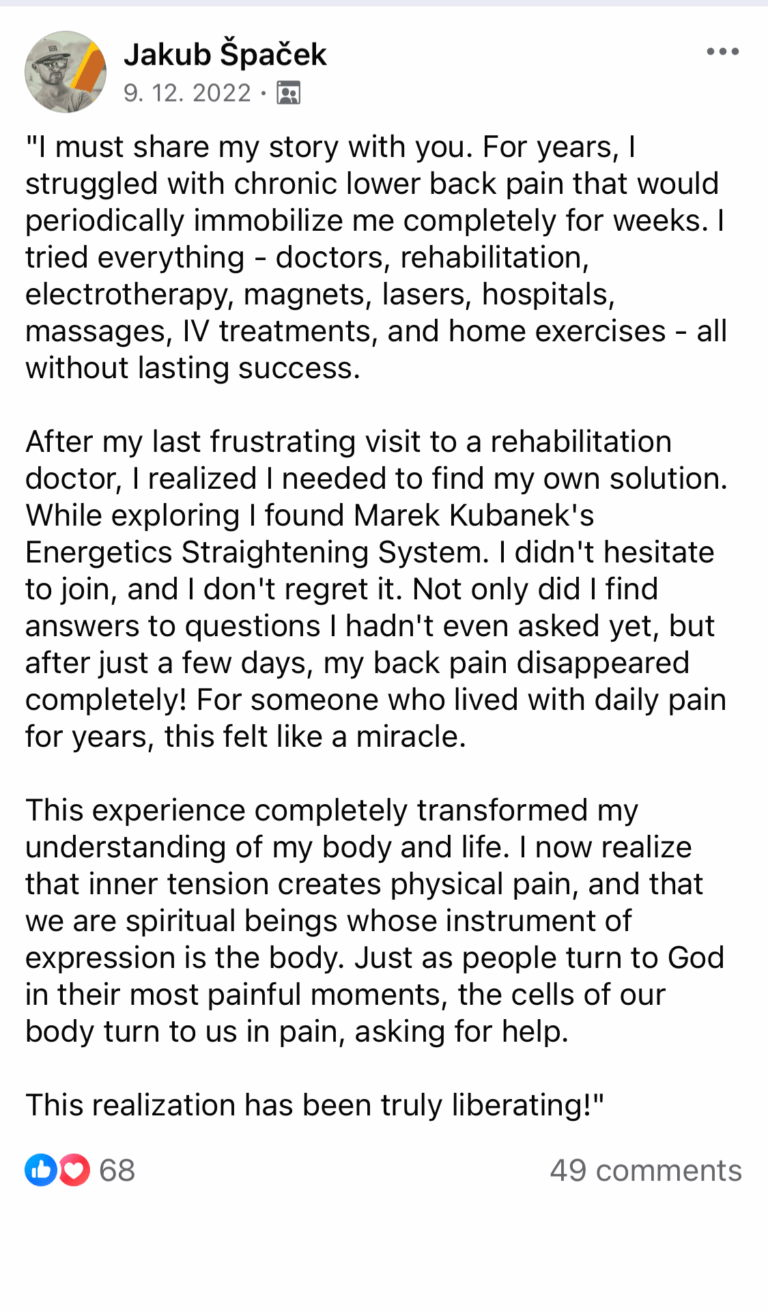This screenshot has height=1312, width=768.
Task: Open the 49 comments
Action: [x=645, y=1170]
